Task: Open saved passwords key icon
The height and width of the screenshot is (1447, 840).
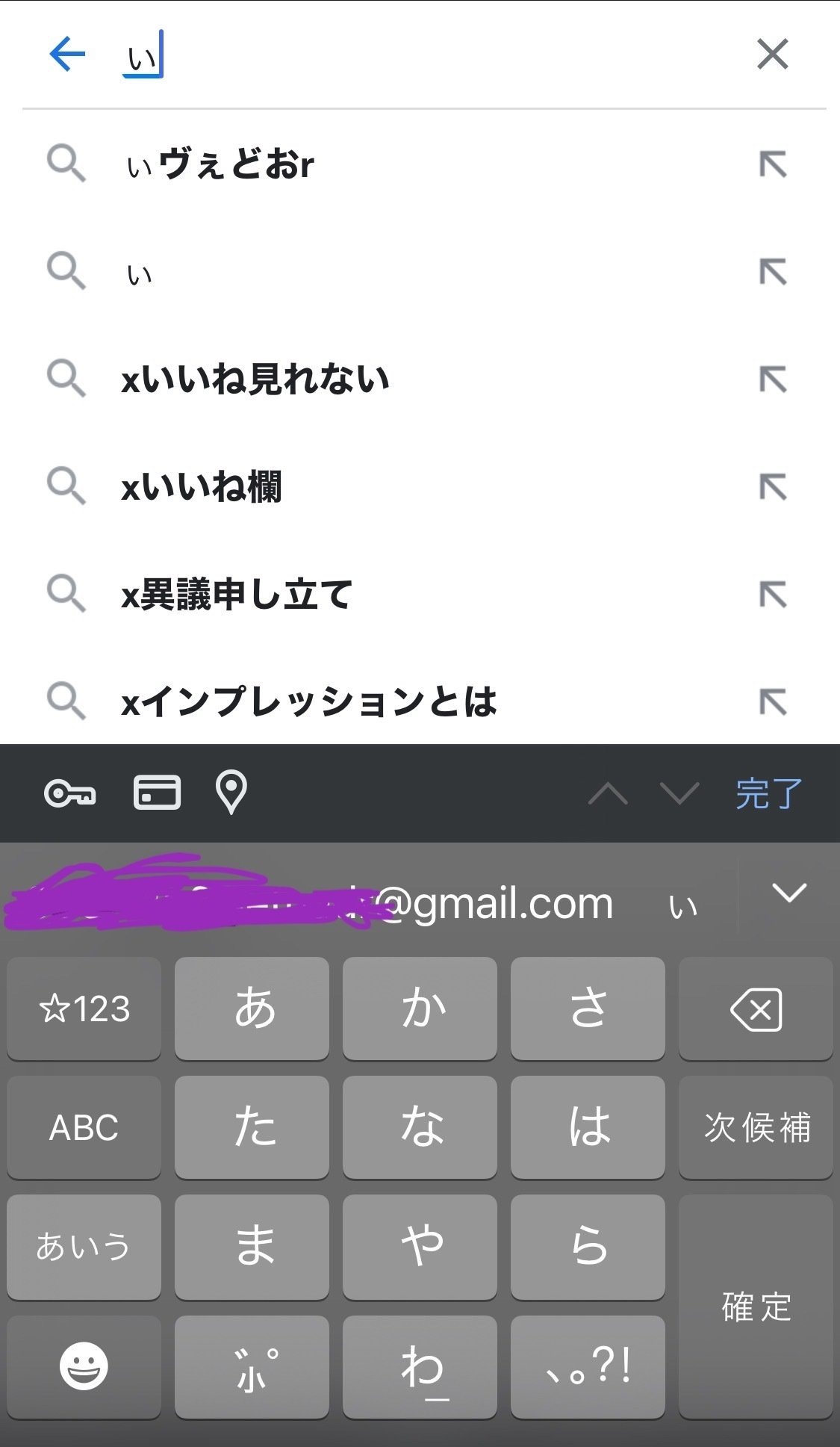Action: [69, 793]
